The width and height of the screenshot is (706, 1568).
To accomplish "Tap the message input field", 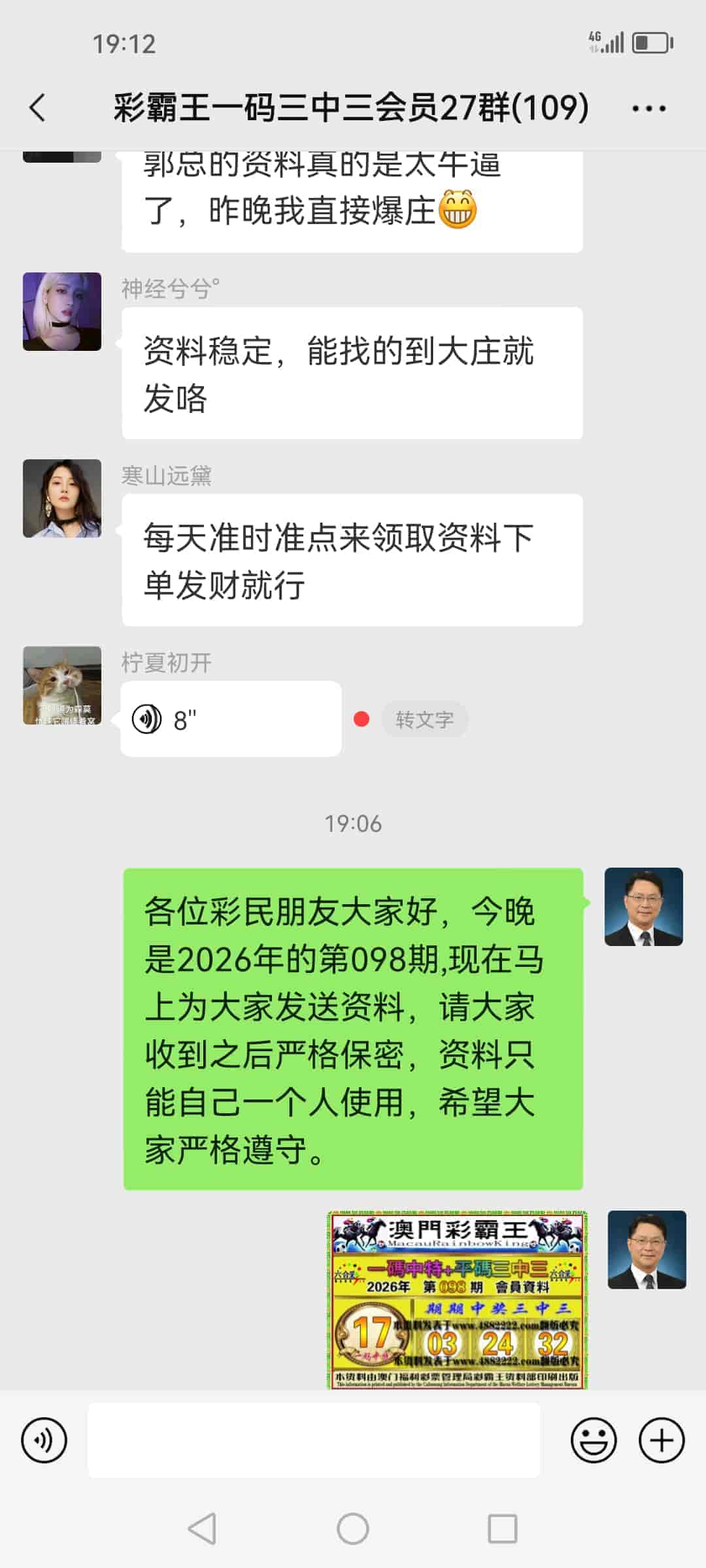I will 314,1441.
